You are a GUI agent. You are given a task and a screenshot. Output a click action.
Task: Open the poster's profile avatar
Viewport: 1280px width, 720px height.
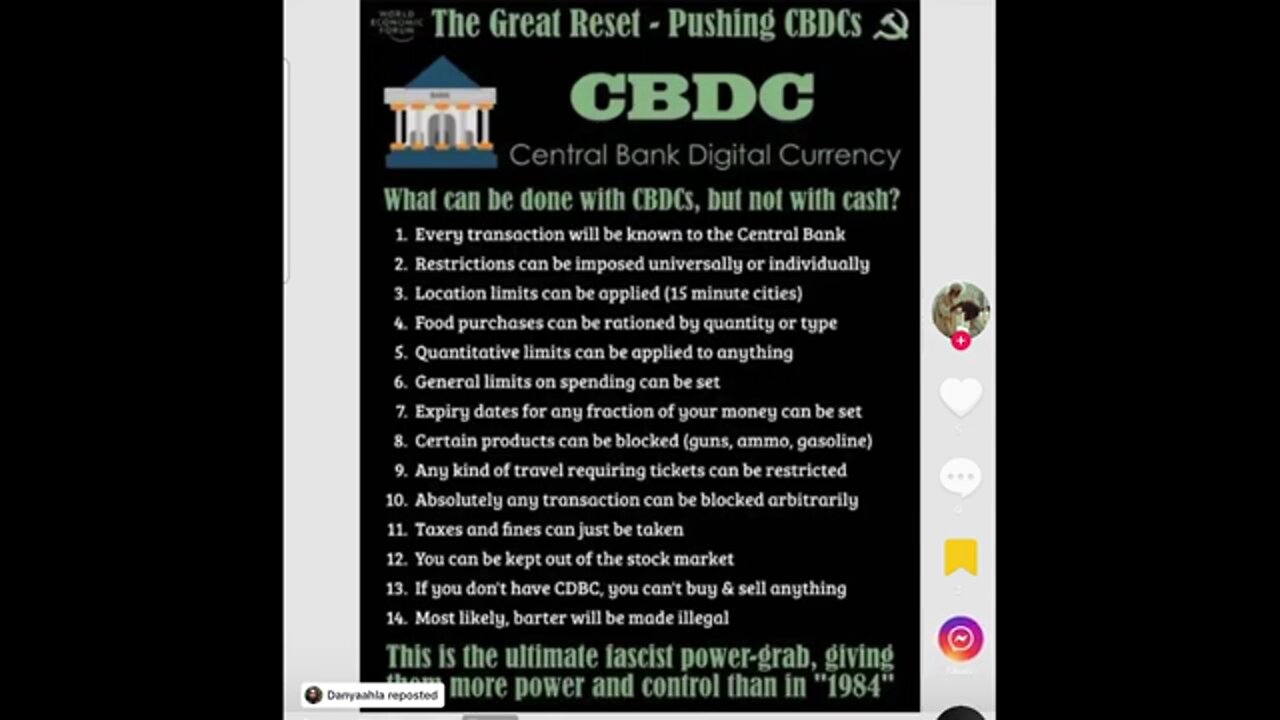(x=960, y=308)
